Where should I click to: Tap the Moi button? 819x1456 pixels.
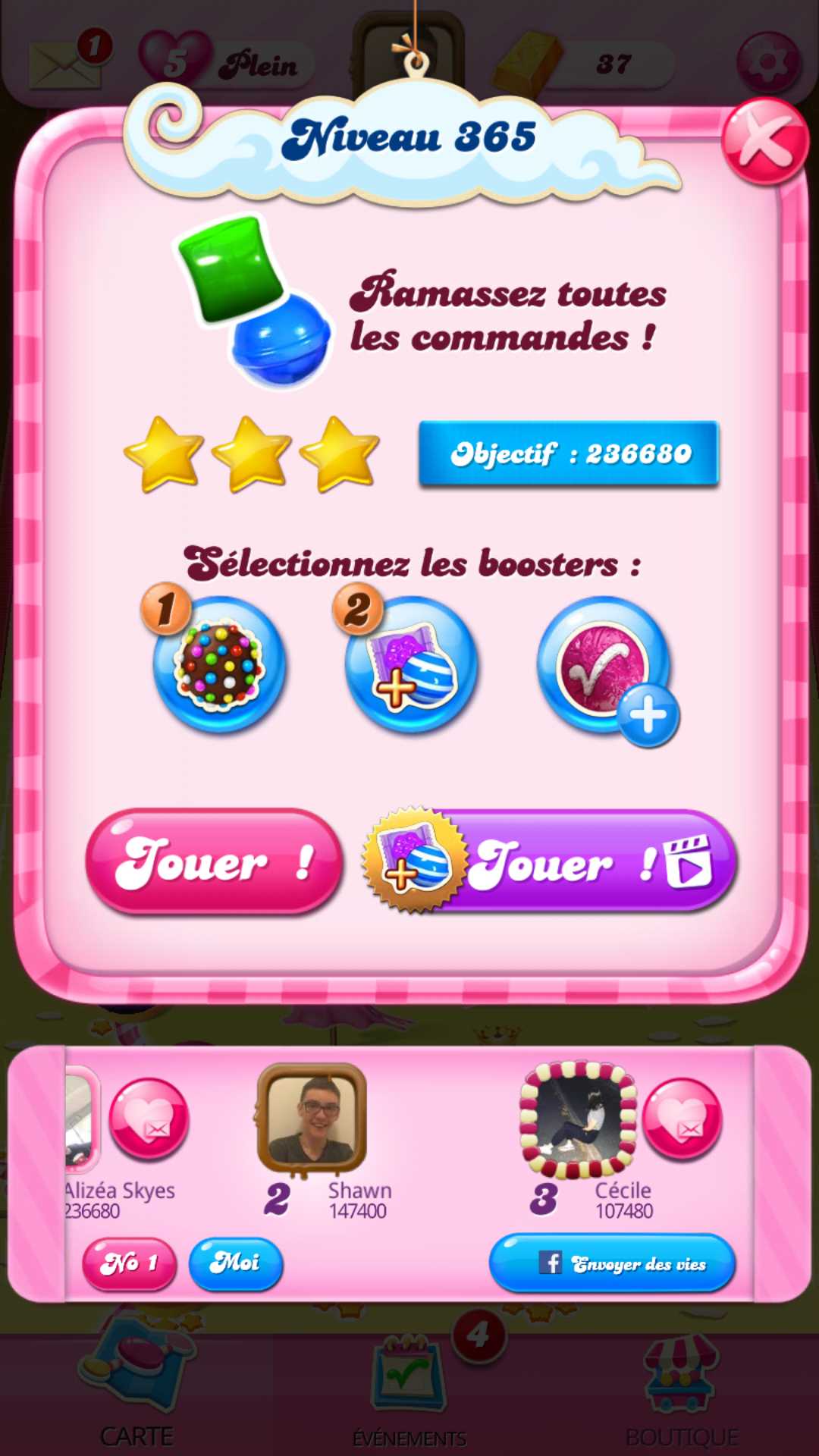pyautogui.click(x=236, y=1263)
